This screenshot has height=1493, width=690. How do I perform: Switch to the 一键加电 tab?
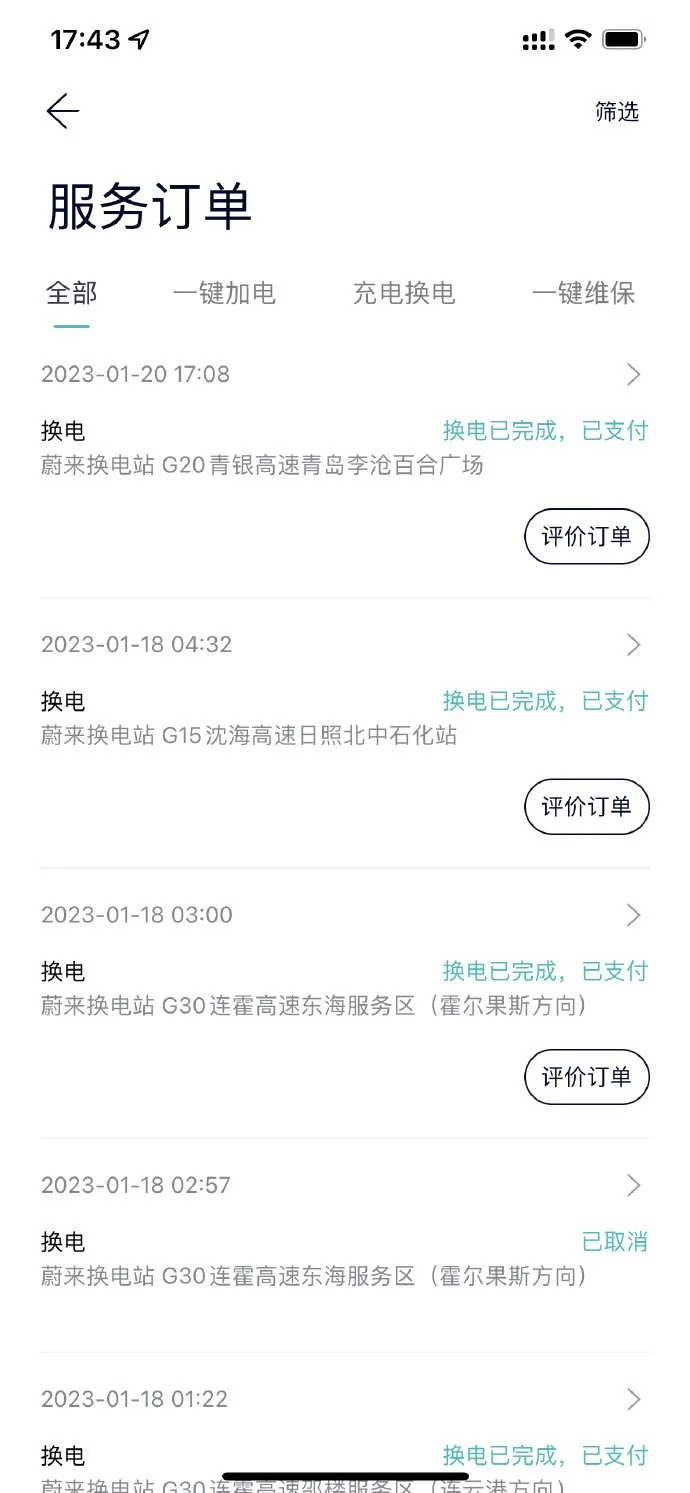tap(224, 293)
